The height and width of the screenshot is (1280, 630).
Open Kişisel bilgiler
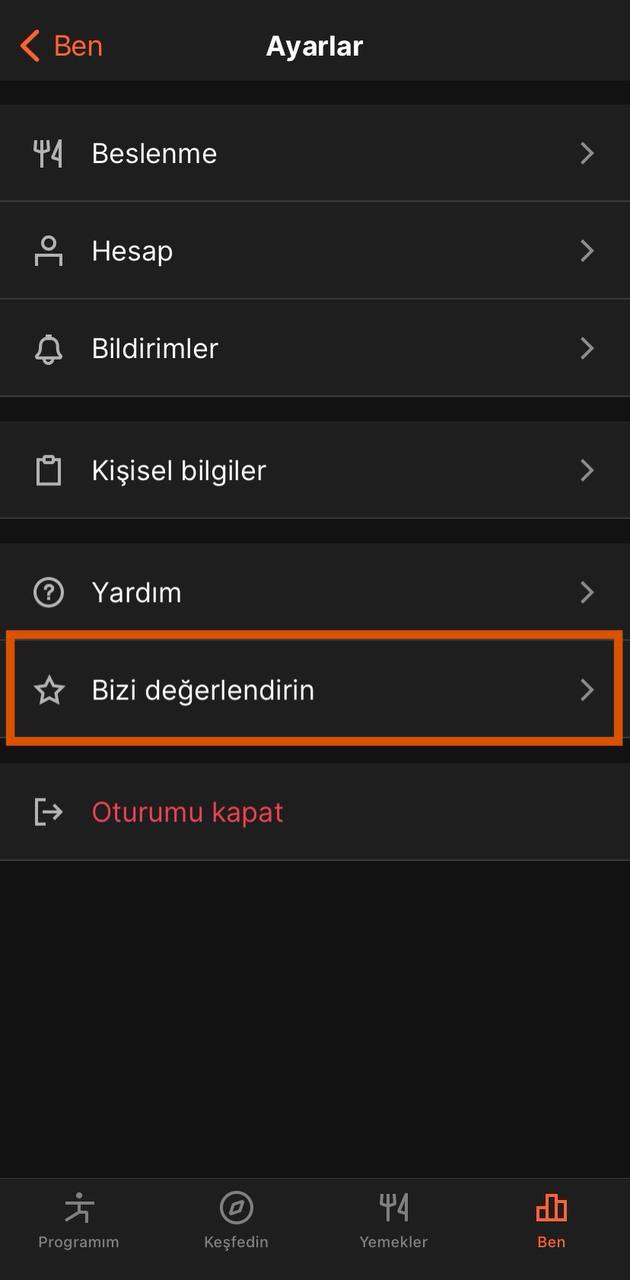coord(314,471)
